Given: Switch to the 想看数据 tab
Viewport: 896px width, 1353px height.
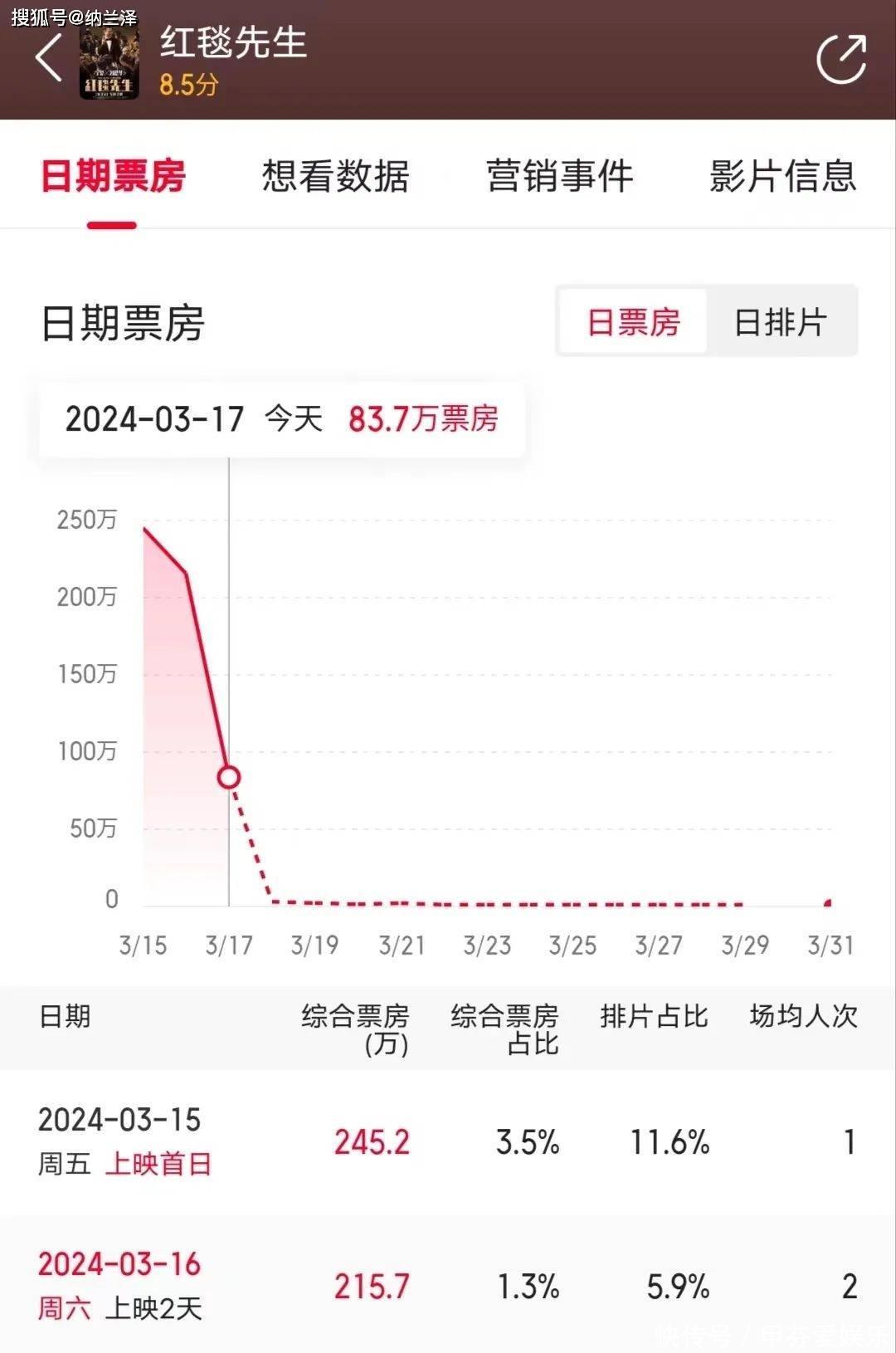Looking at the screenshot, I should coord(335,176).
